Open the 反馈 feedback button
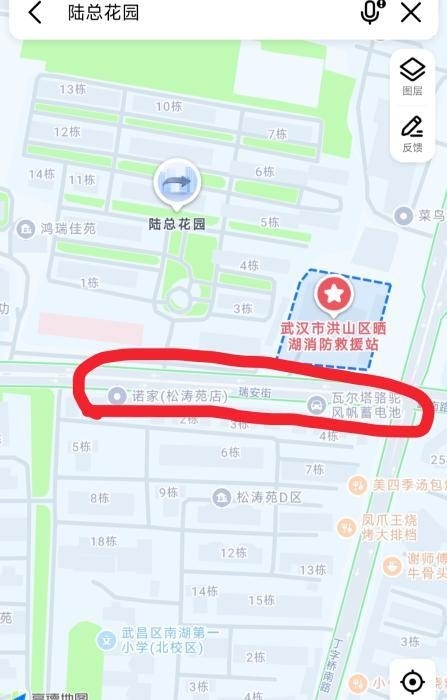 [412, 134]
